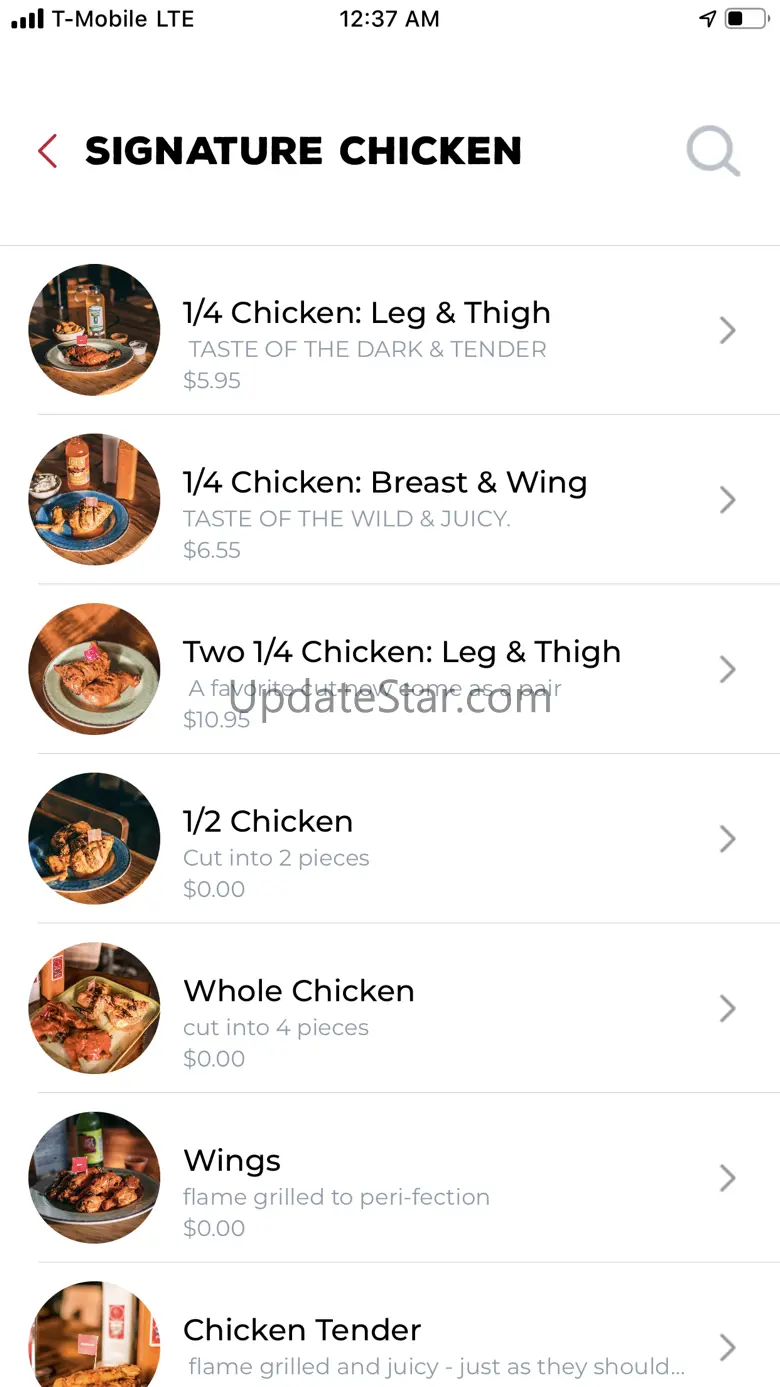
Task: Open the Whole Chicken item
Action: click(x=390, y=1008)
